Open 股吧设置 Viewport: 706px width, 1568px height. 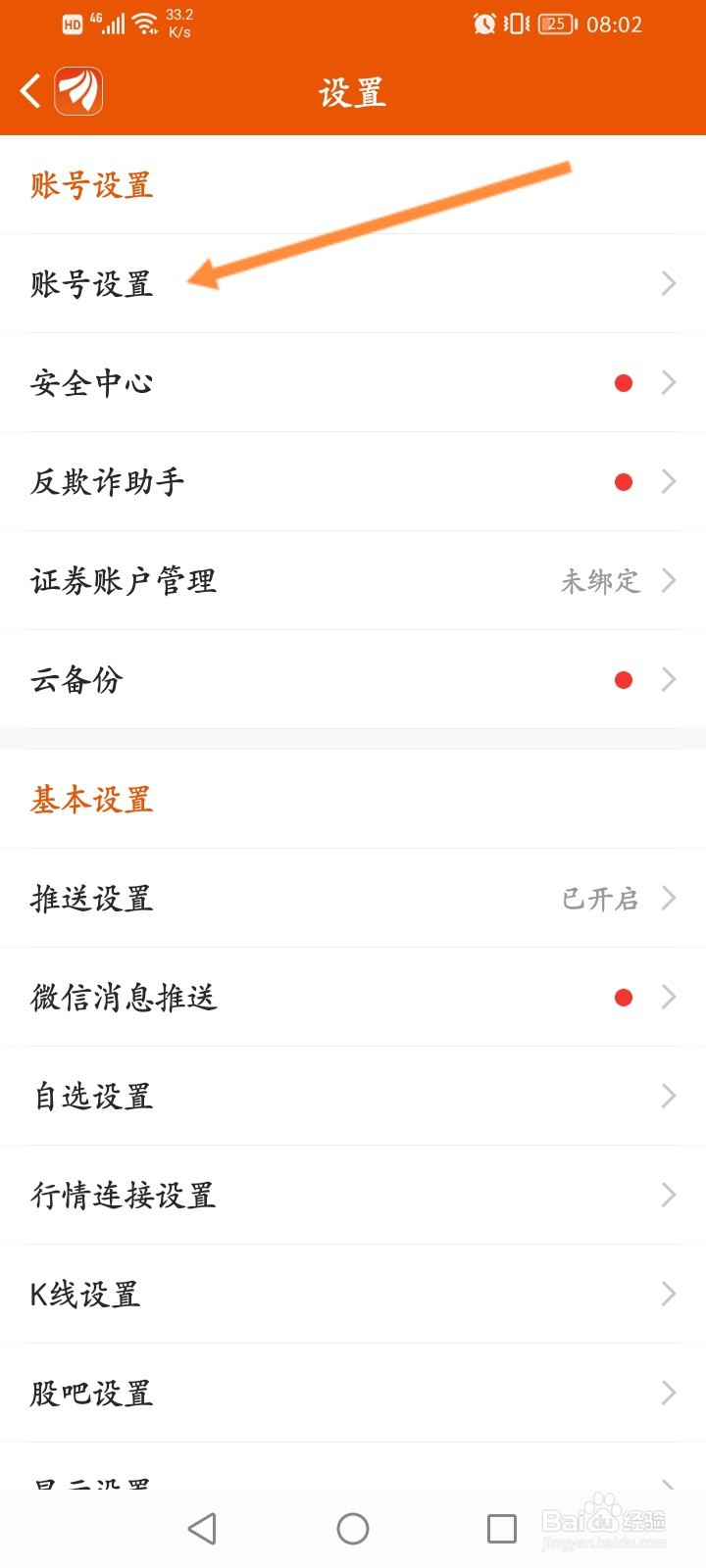tap(353, 1394)
